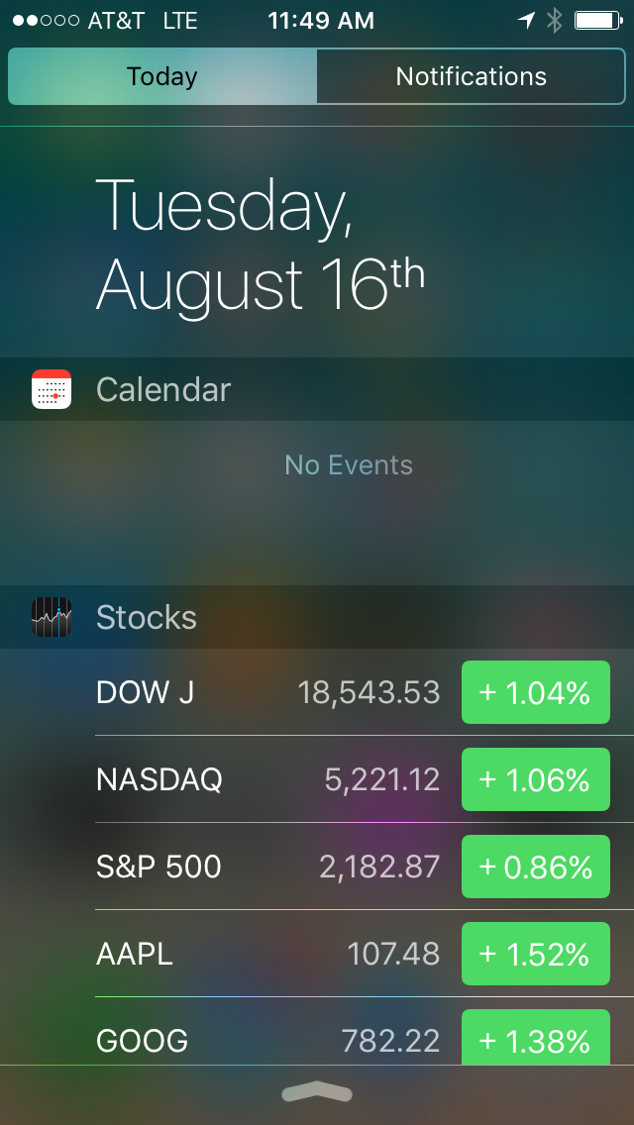Image resolution: width=634 pixels, height=1125 pixels.
Task: Tap the No Events calendar area
Action: [348, 465]
